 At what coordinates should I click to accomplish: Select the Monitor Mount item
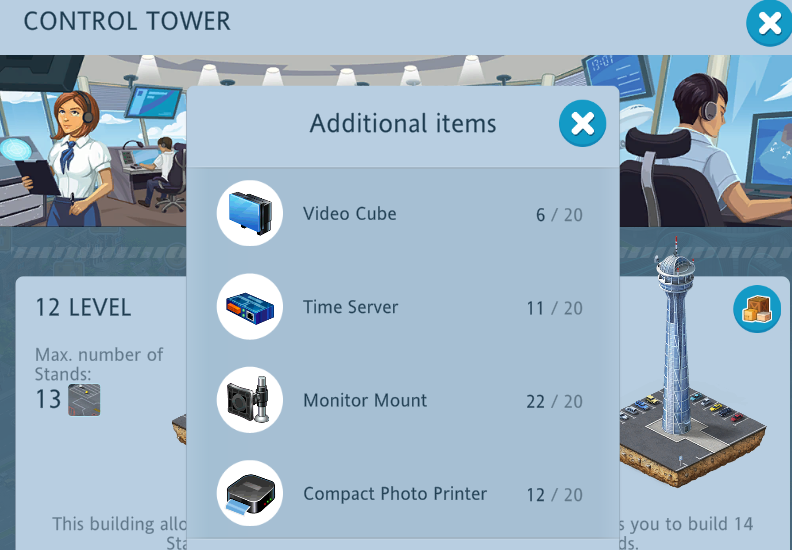pos(402,401)
